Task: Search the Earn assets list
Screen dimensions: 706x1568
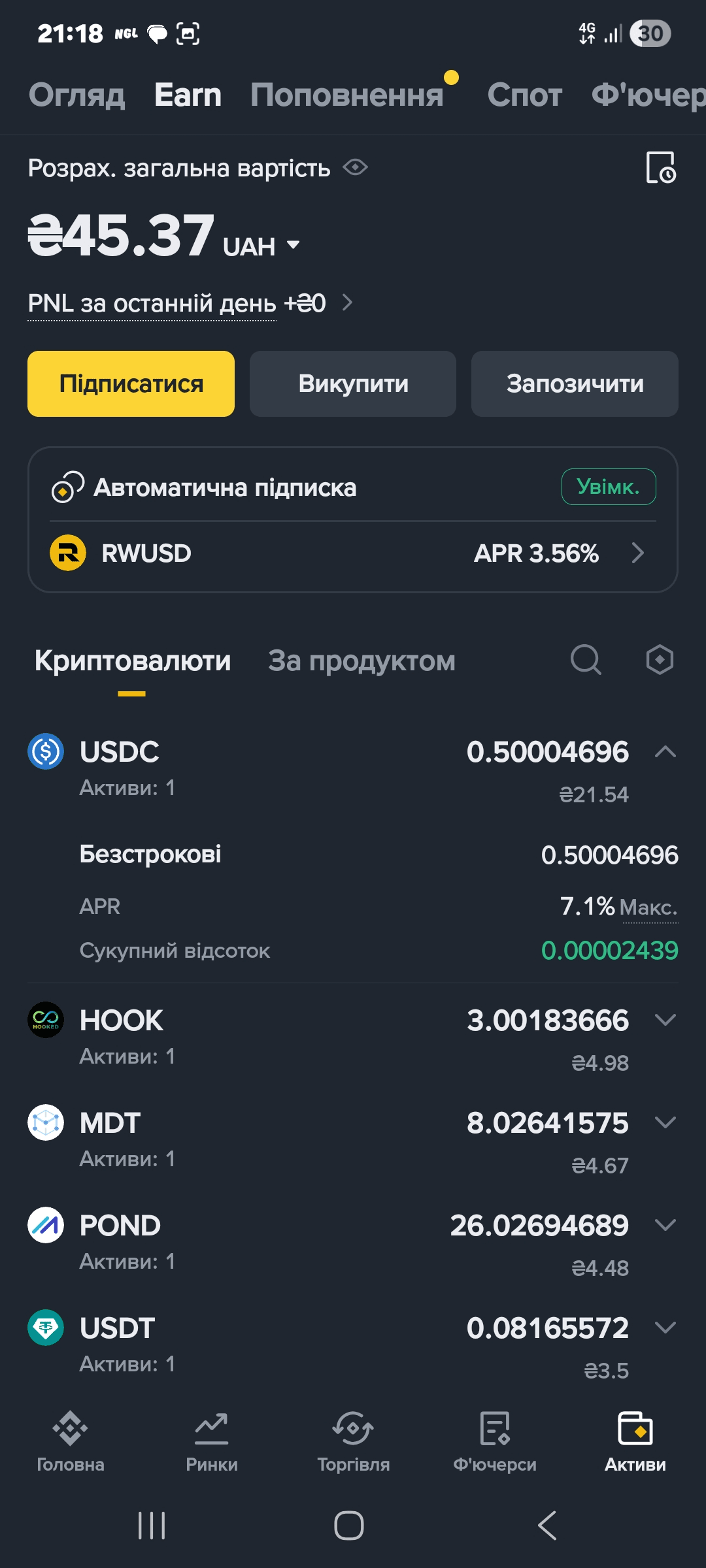Action: tap(586, 660)
